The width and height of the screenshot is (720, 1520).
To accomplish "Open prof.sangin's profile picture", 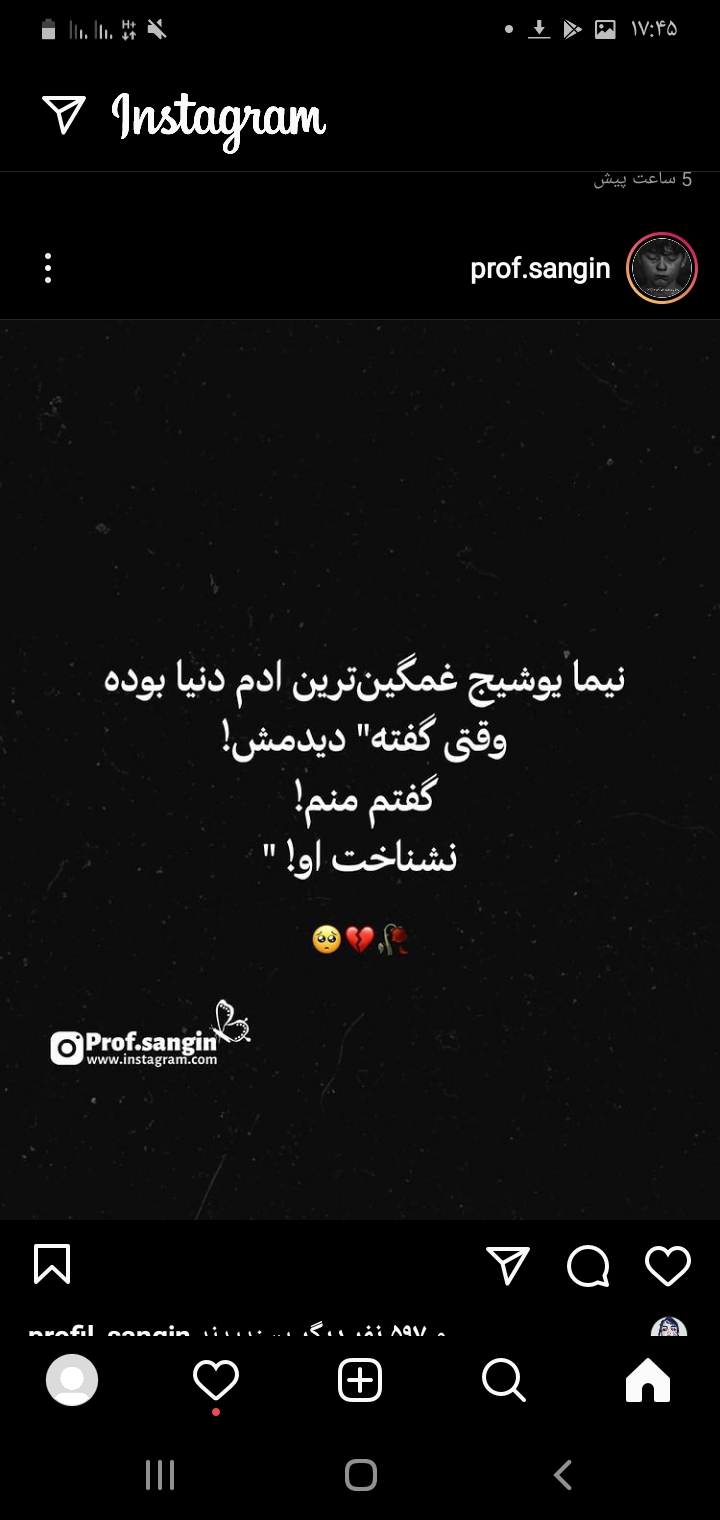I will pyautogui.click(x=661, y=268).
